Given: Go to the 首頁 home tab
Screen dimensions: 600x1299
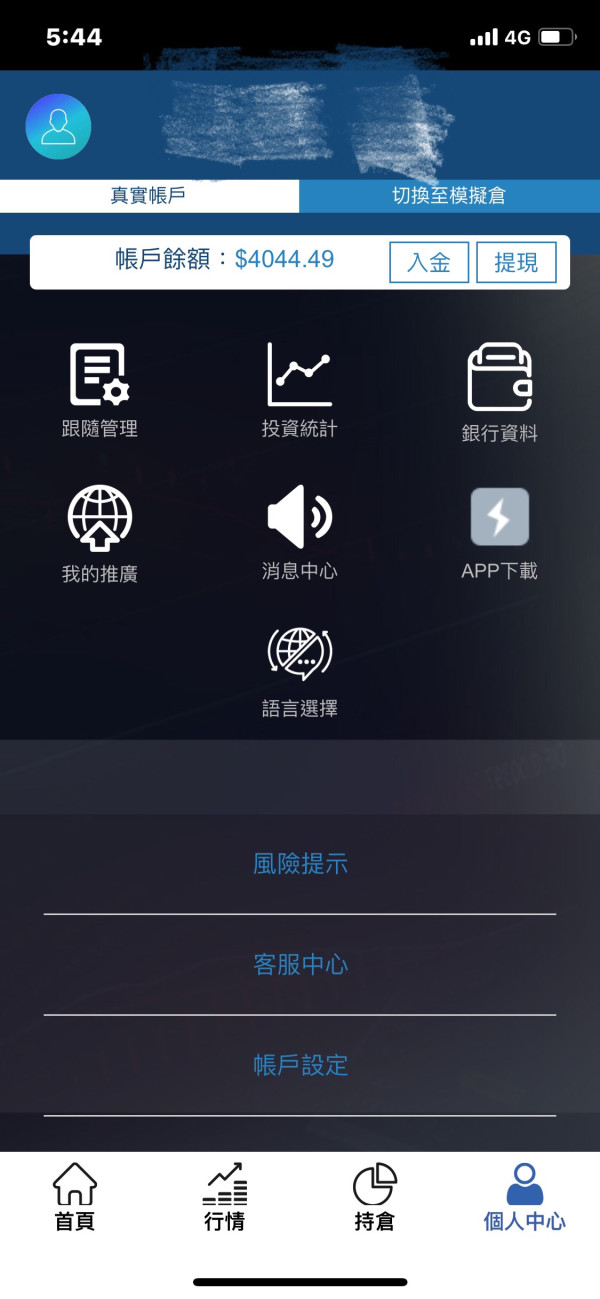Looking at the screenshot, I should pyautogui.click(x=75, y=1197).
